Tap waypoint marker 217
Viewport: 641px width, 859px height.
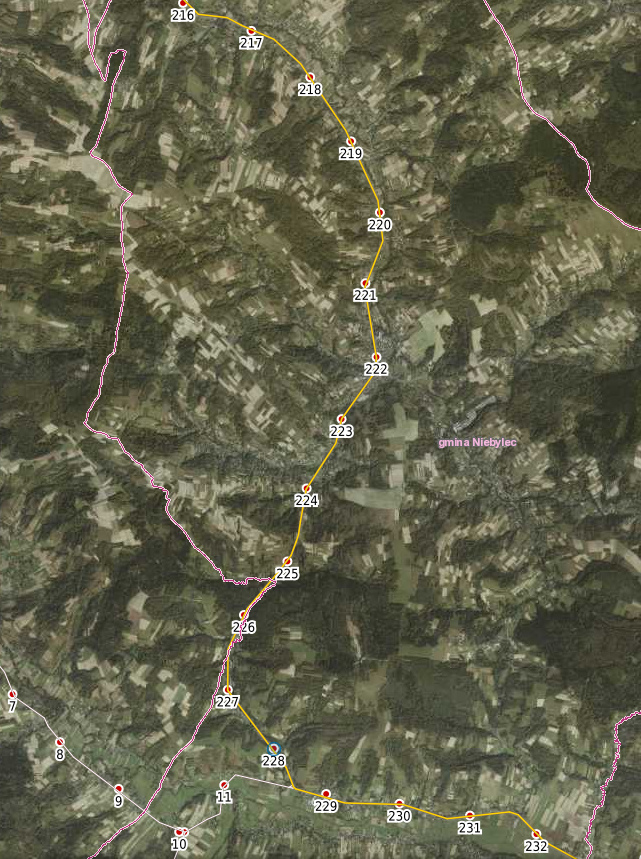[x=251, y=31]
